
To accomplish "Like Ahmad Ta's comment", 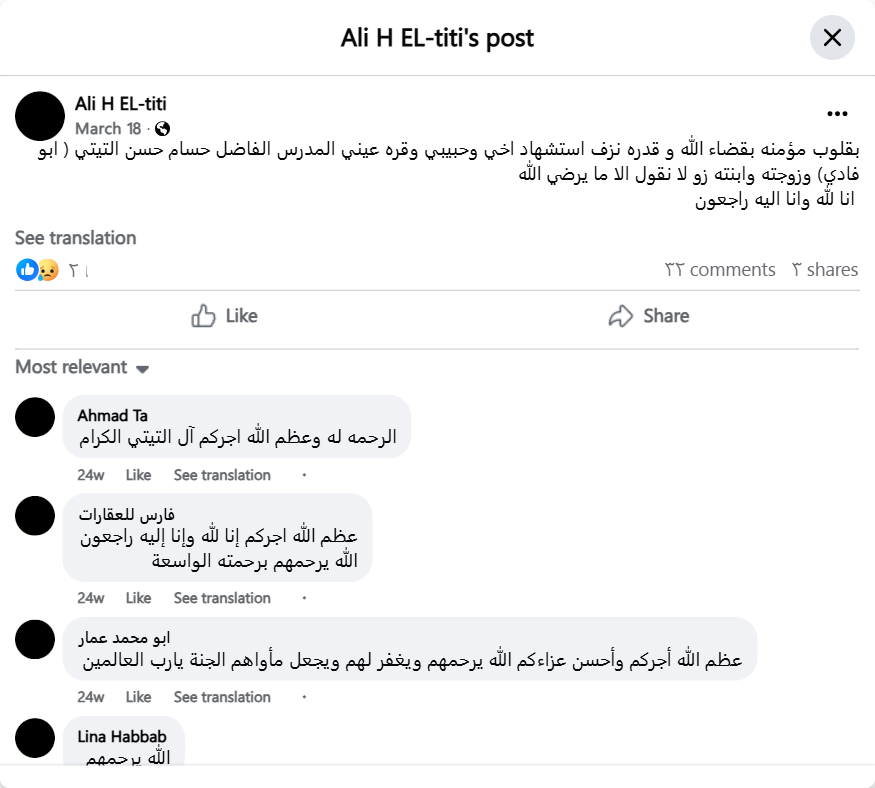I will click(138, 475).
